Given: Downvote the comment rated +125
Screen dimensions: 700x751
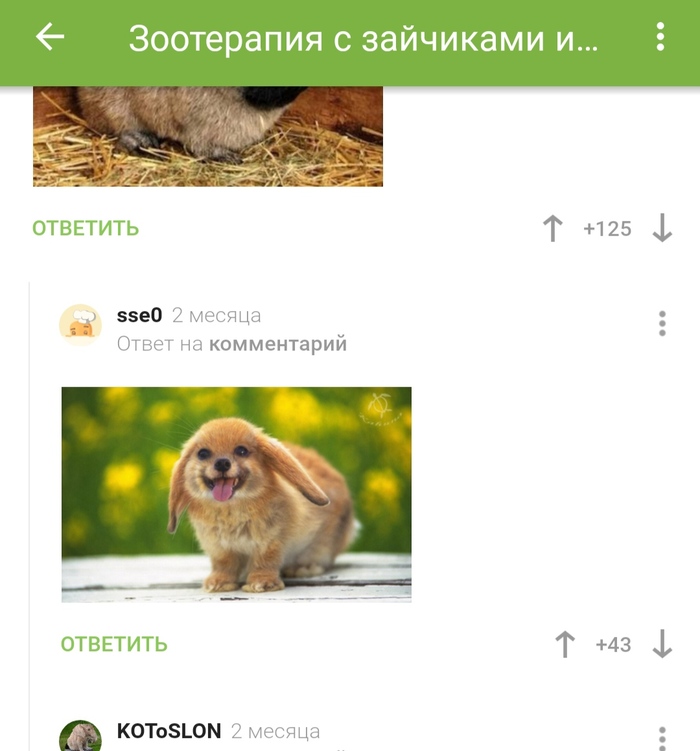Looking at the screenshot, I should (x=662, y=229).
